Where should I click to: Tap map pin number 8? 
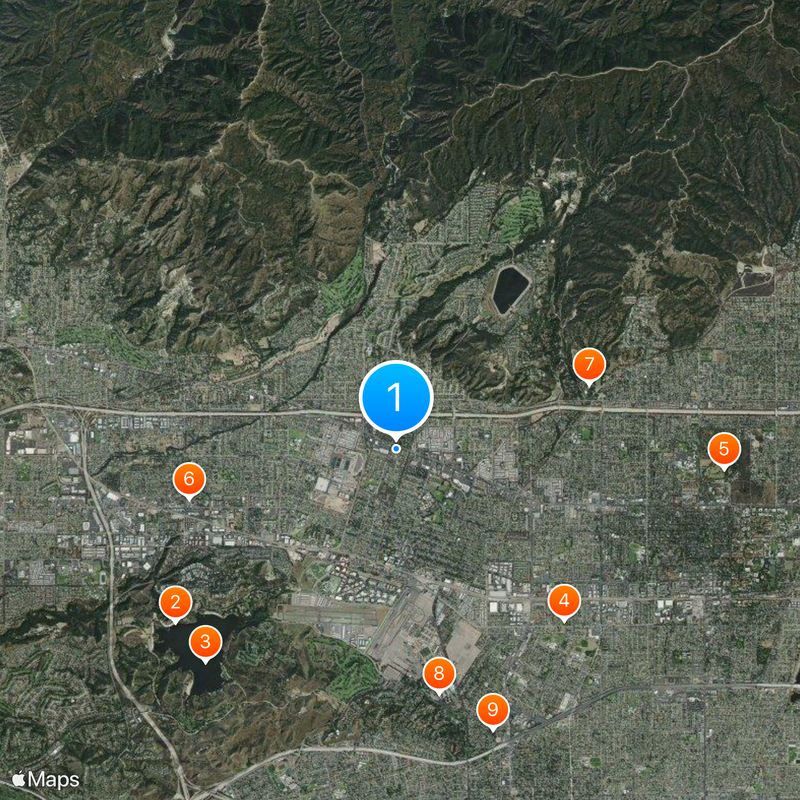(x=438, y=673)
